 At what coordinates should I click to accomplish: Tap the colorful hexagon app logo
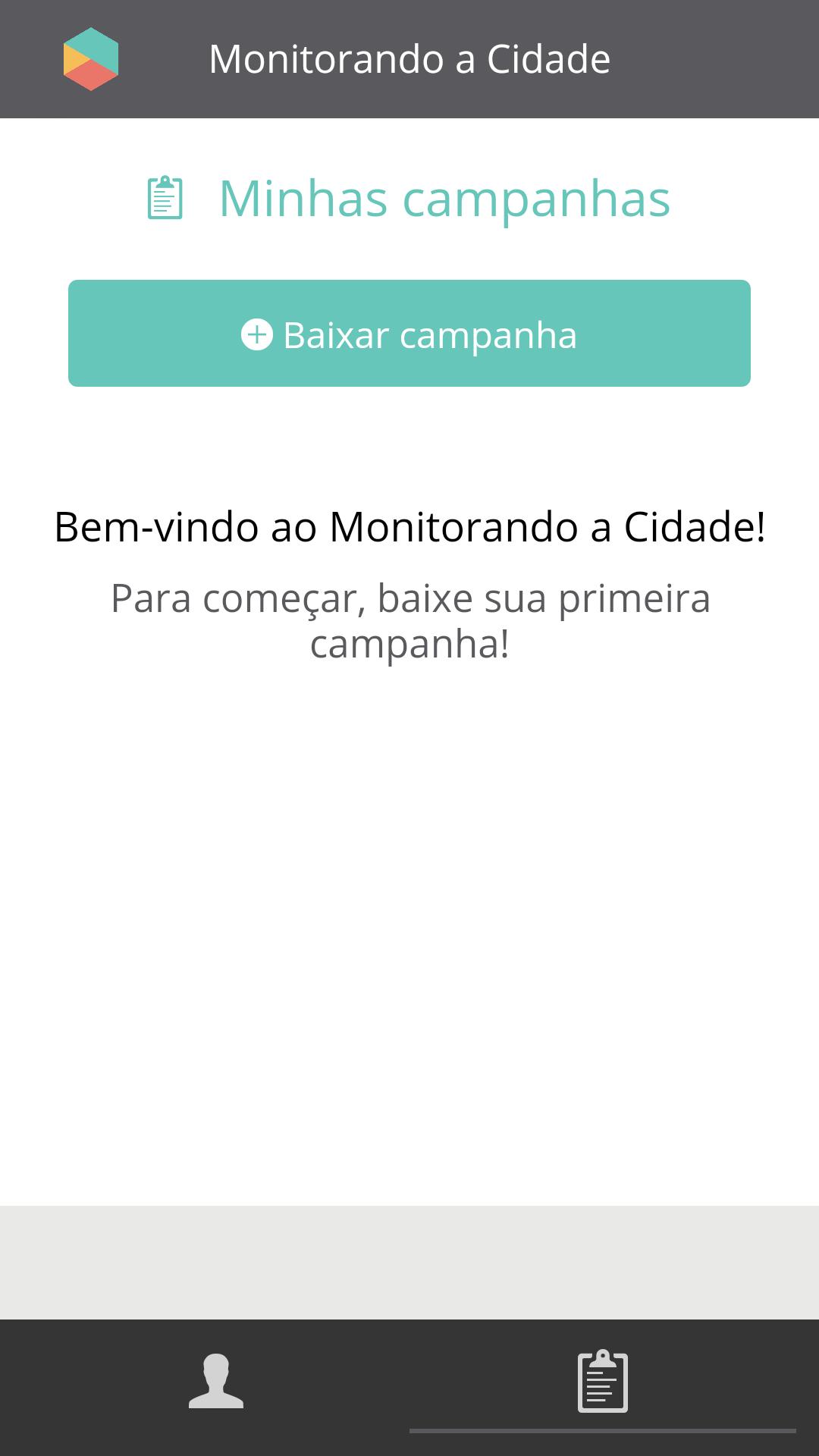pyautogui.click(x=91, y=58)
